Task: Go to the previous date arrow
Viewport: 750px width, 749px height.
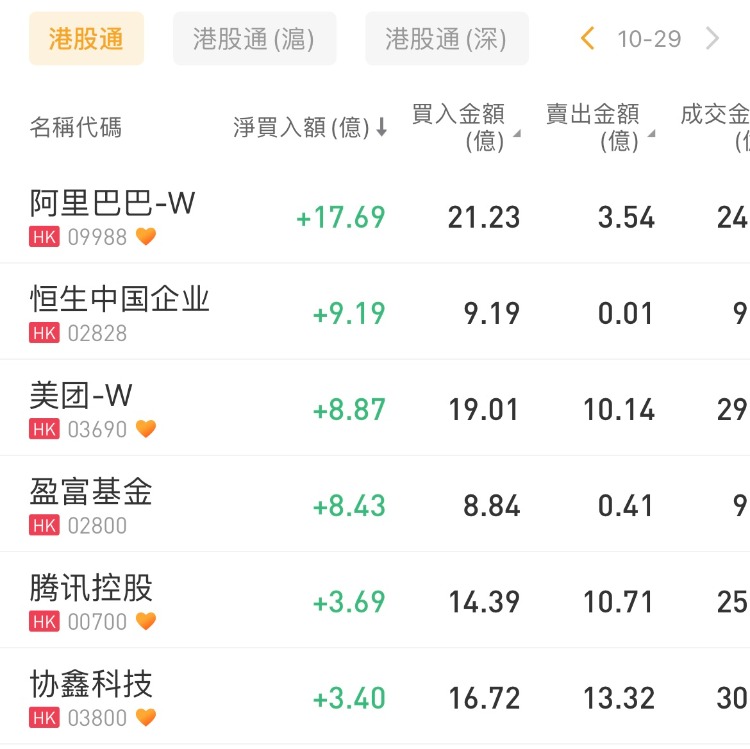Action: [588, 39]
